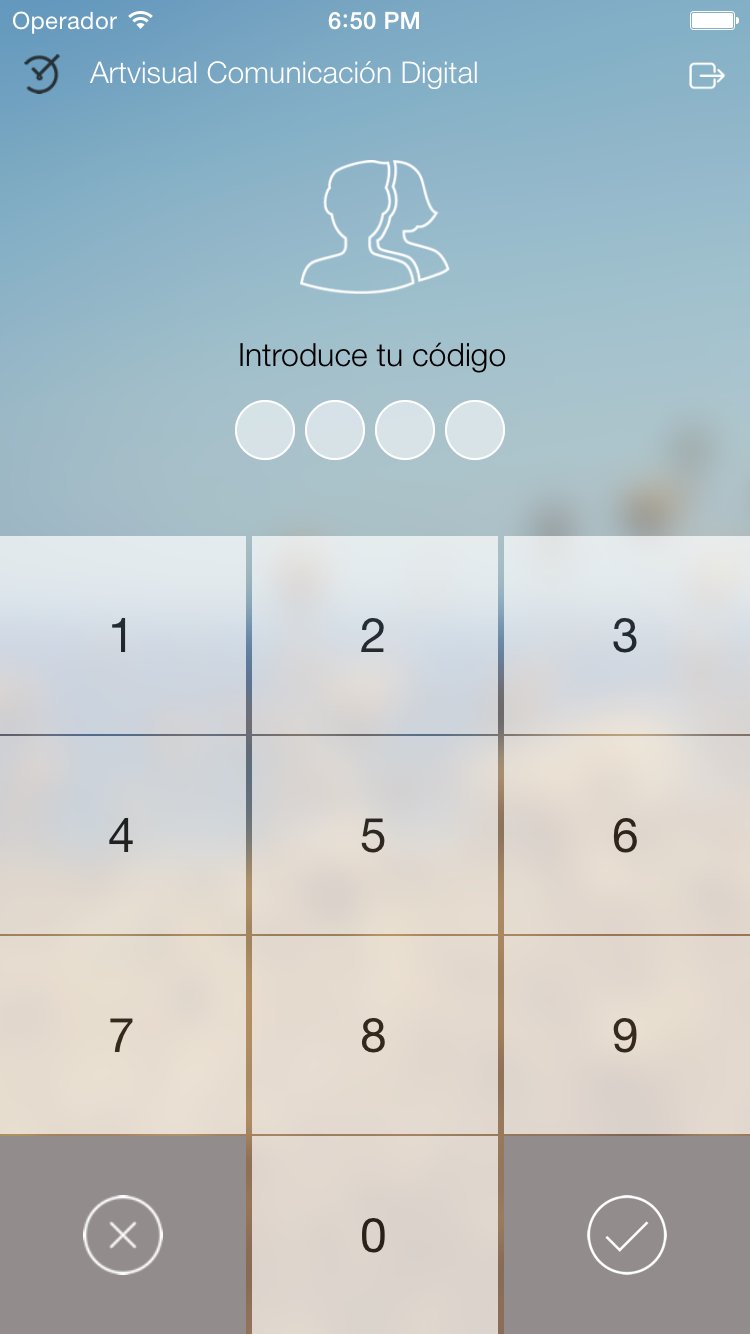Image resolution: width=750 pixels, height=1334 pixels.
Task: Confirm the code with the checkmark button
Action: point(627,1235)
